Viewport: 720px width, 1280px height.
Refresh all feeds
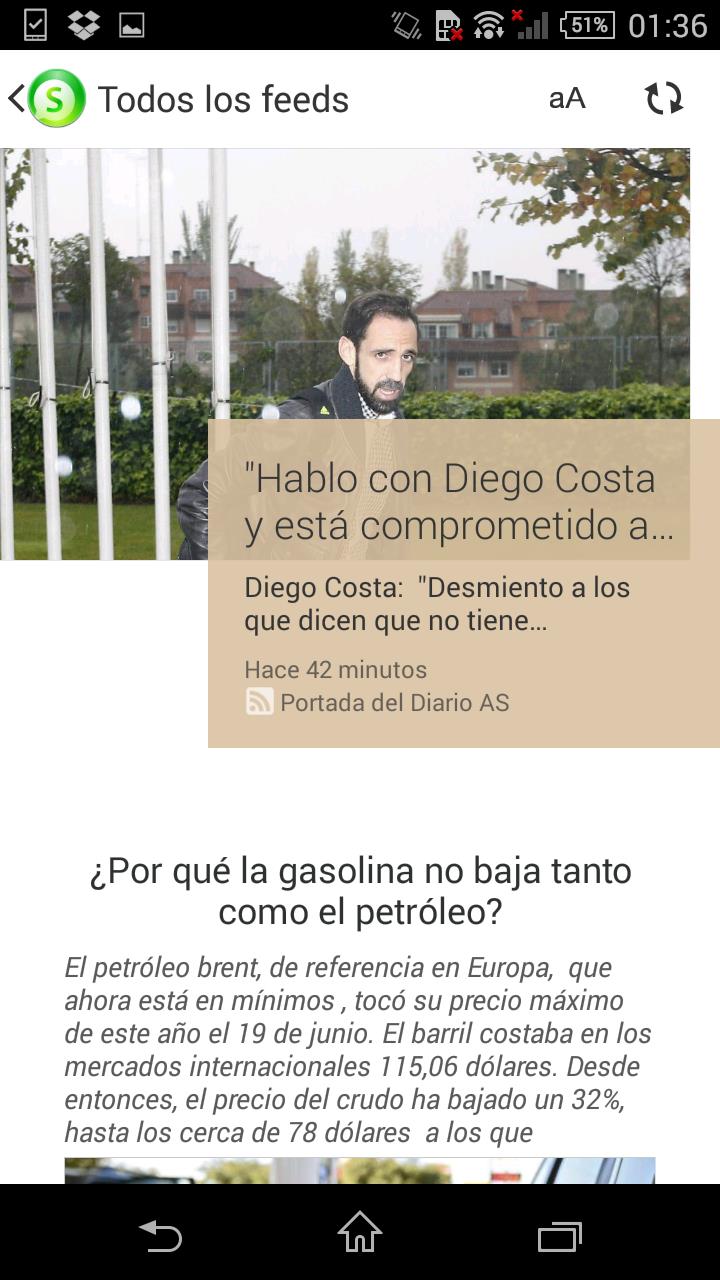click(664, 98)
